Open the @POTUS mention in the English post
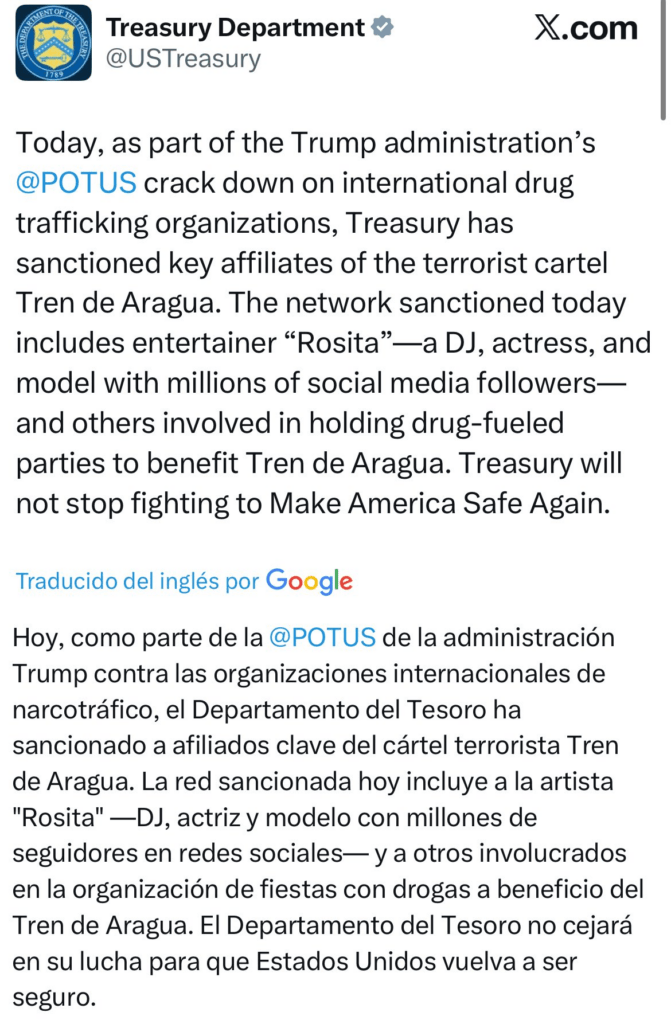 75,184
